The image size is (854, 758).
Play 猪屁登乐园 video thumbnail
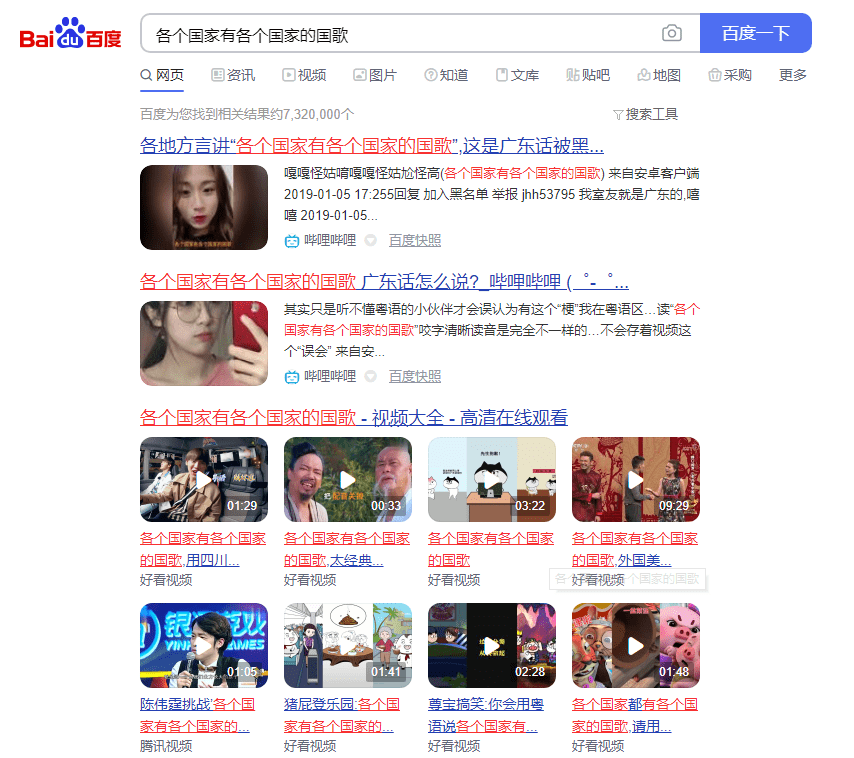[x=348, y=645]
